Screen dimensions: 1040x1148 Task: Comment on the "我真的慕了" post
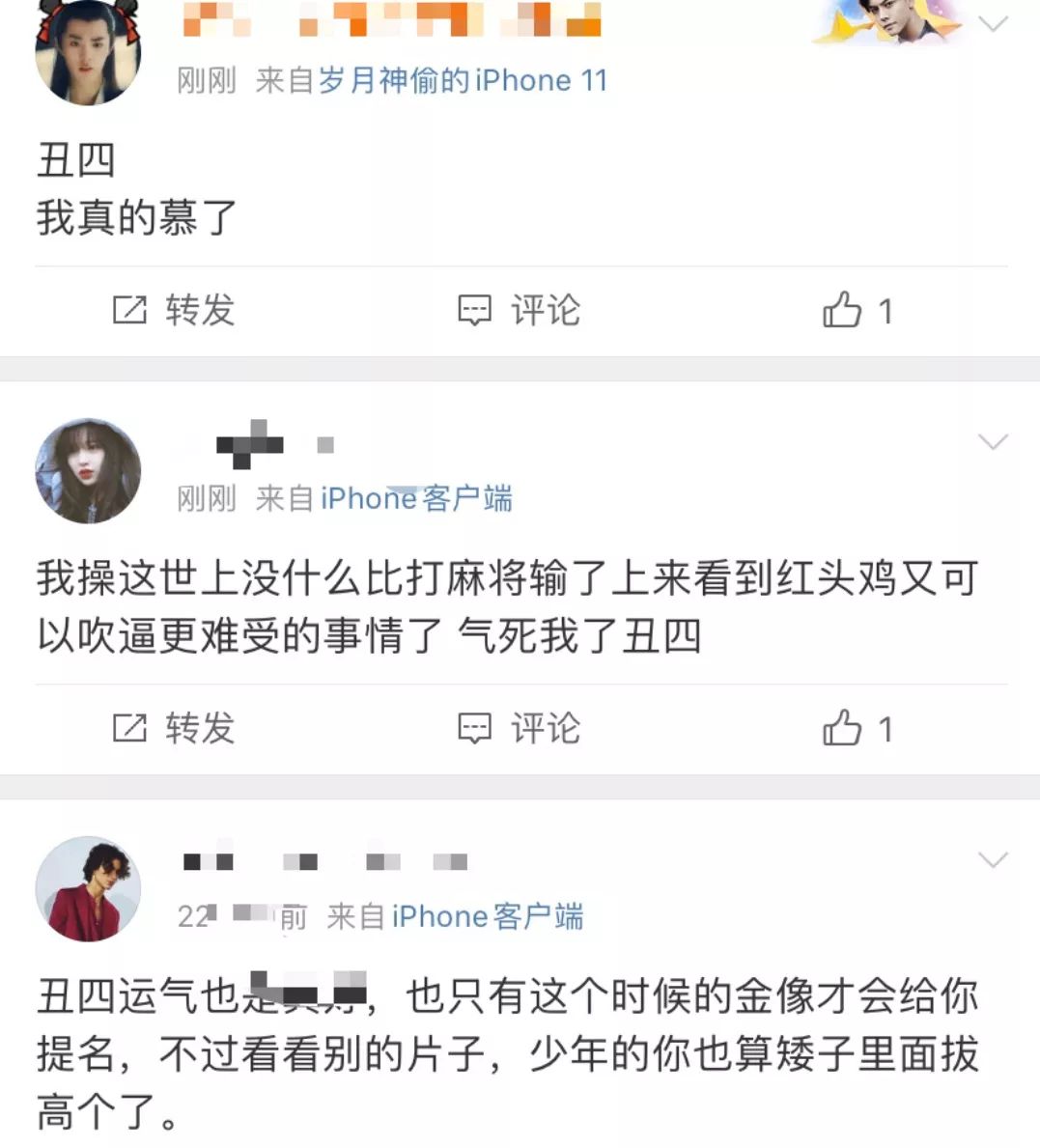click(x=519, y=311)
